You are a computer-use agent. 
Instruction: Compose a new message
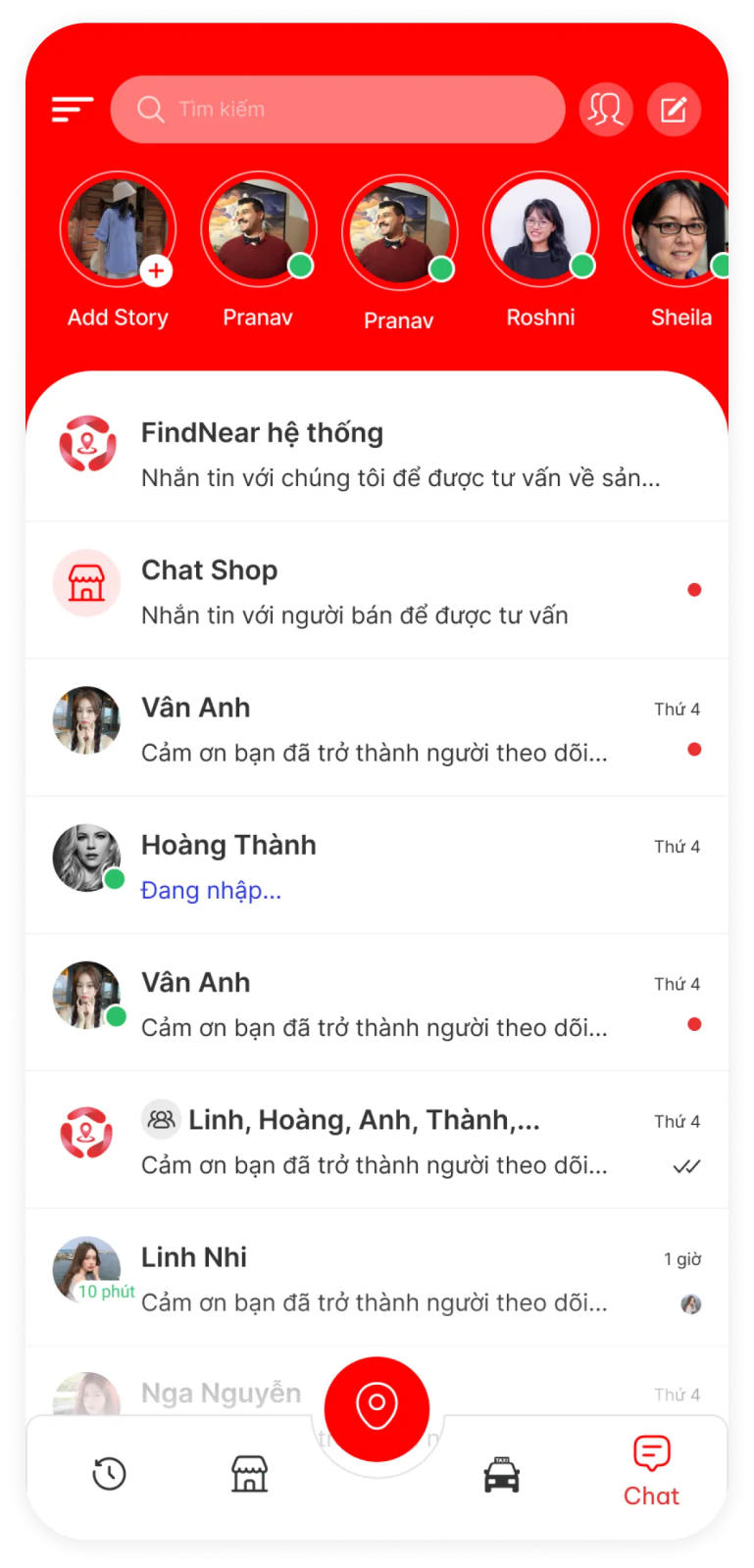pos(674,109)
